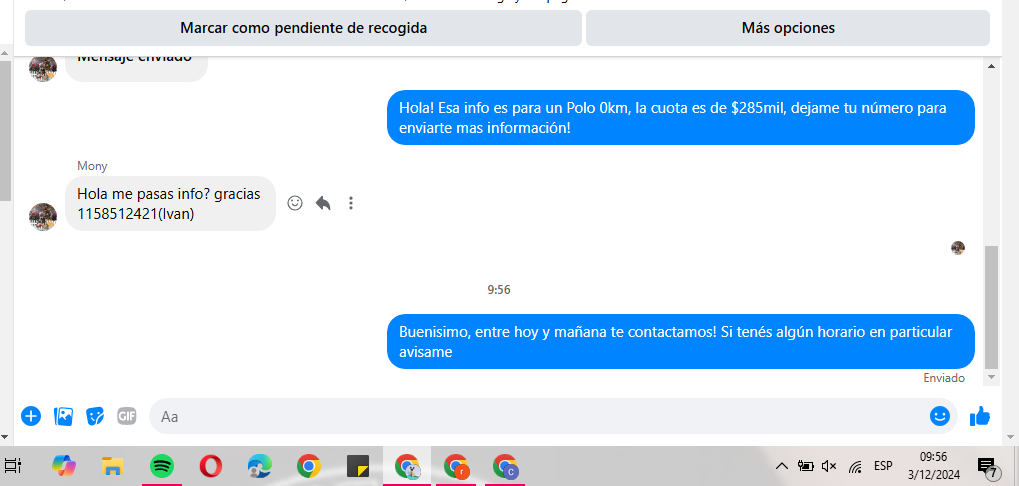1019x486 pixels.
Task: Tap Marcar como pendiente de recogida button
Action: (303, 28)
